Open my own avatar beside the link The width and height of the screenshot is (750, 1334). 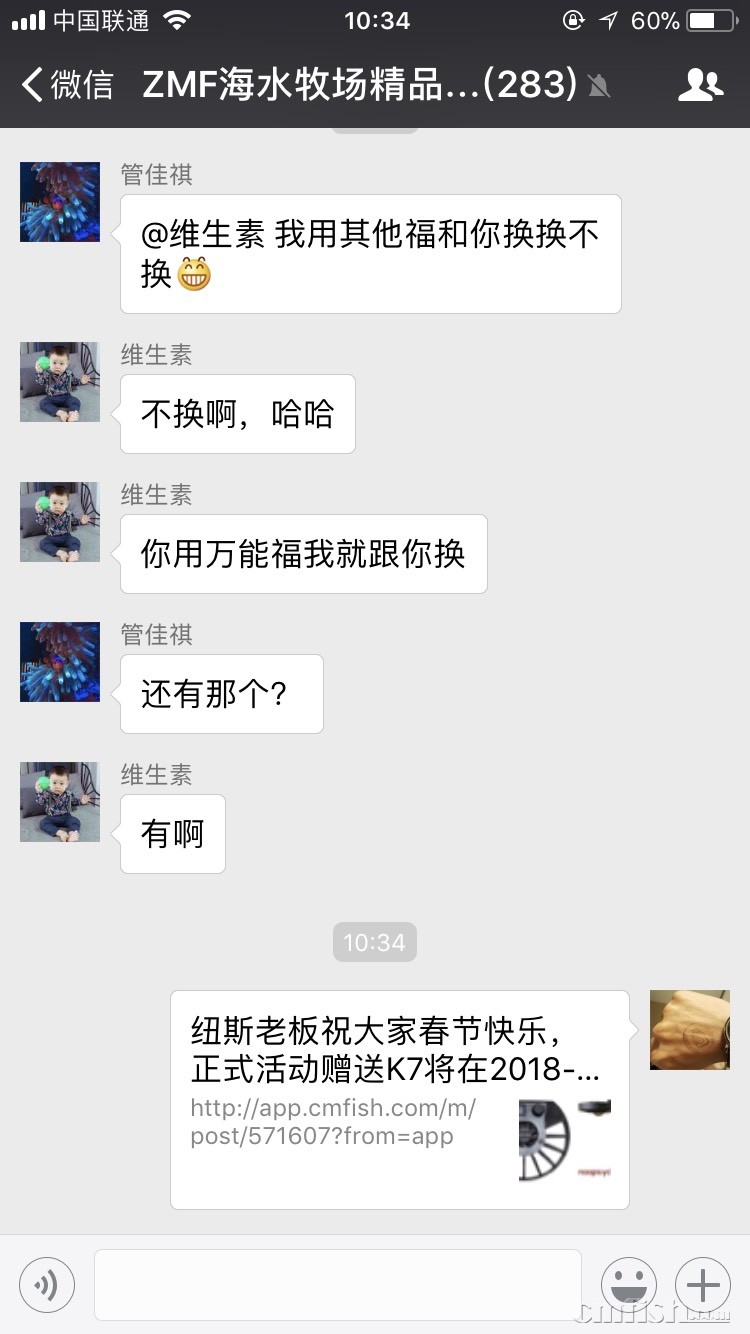pos(689,1030)
